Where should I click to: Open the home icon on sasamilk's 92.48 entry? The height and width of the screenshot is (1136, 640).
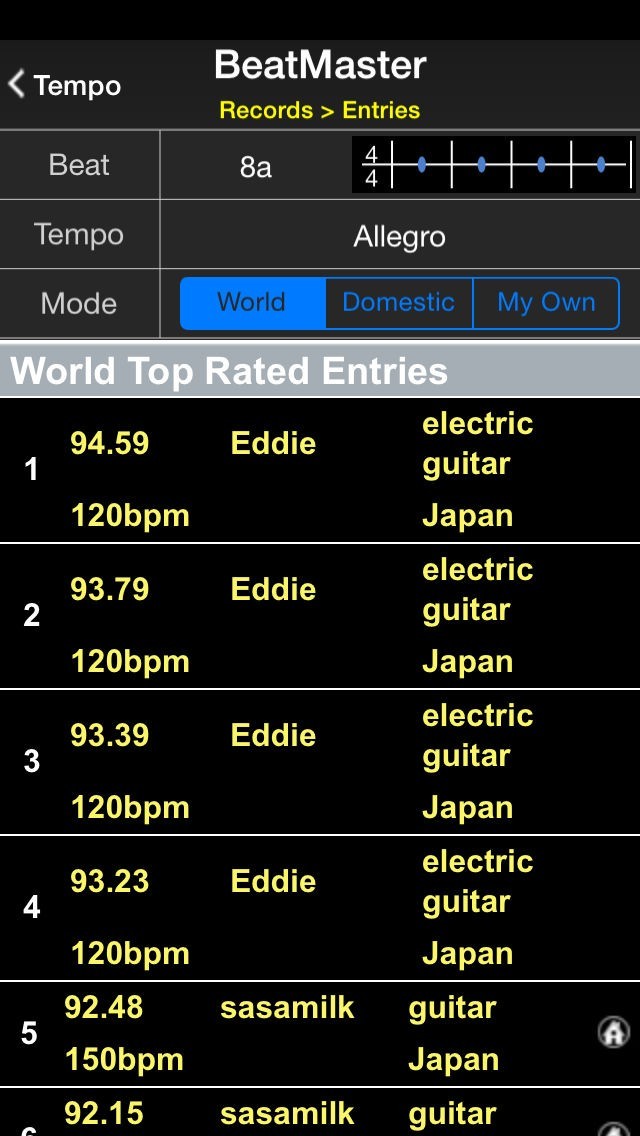tap(613, 1032)
